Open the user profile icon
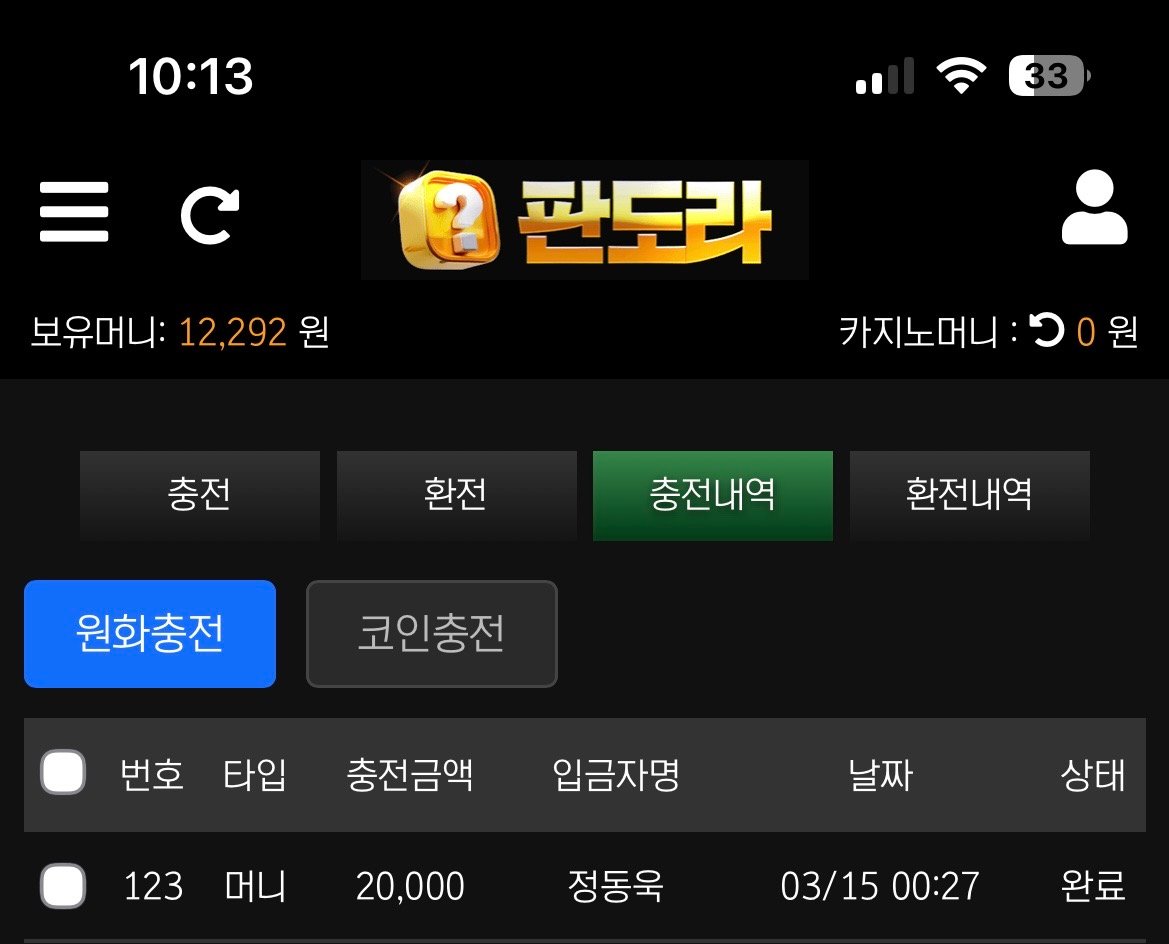Screen dimensions: 1169x944 pos(1094,210)
